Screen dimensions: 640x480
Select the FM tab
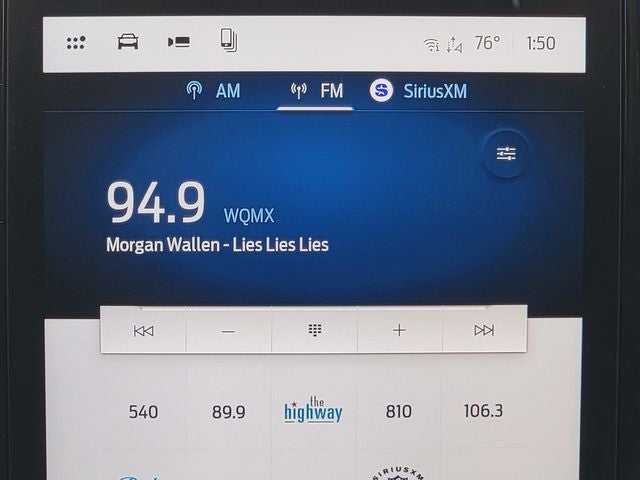[x=316, y=91]
